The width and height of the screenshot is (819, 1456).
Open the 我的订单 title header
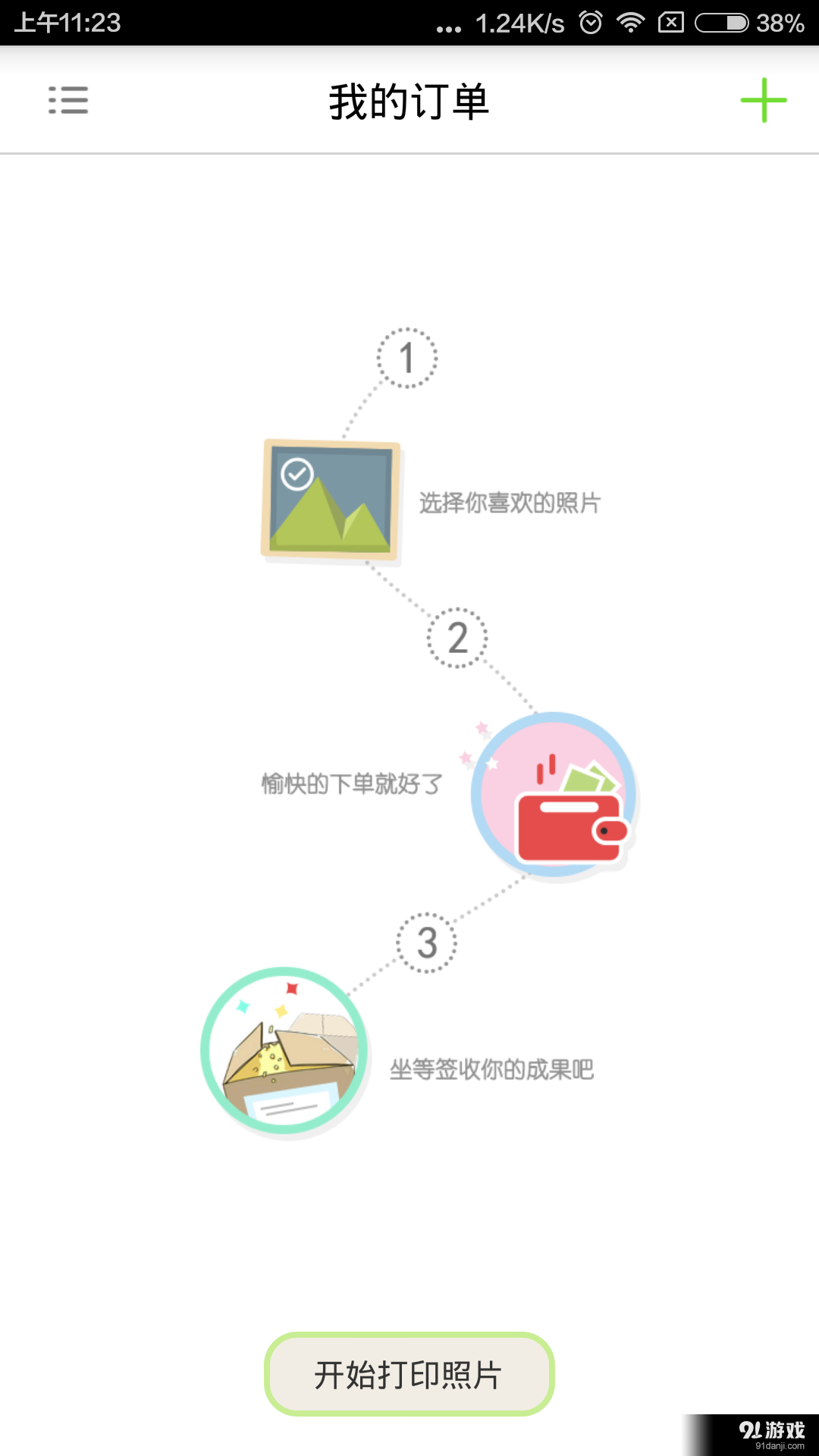point(409,102)
